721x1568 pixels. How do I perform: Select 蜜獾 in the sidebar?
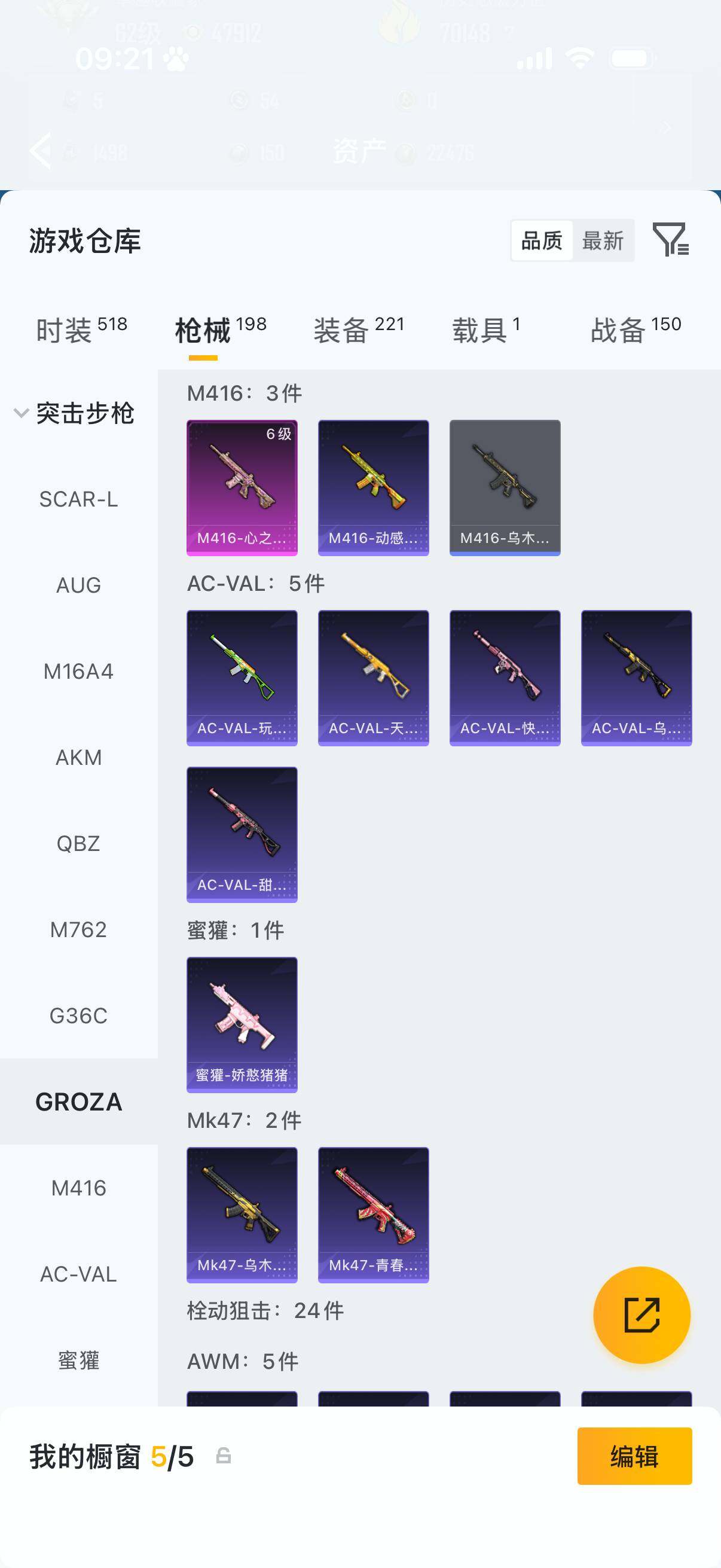click(x=78, y=1360)
